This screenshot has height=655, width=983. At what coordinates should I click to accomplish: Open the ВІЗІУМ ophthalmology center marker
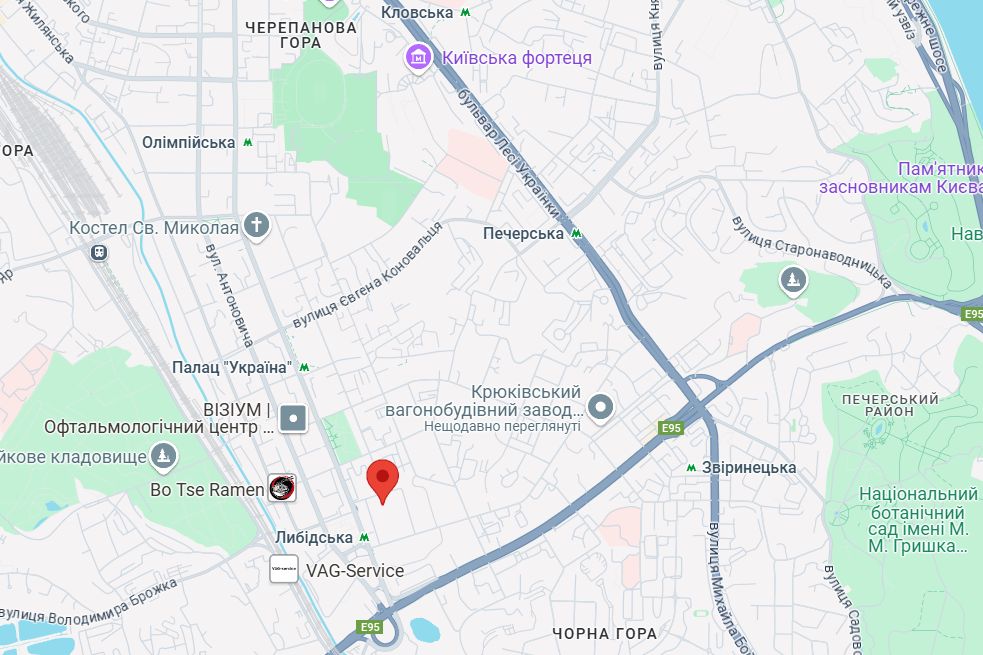(x=293, y=418)
